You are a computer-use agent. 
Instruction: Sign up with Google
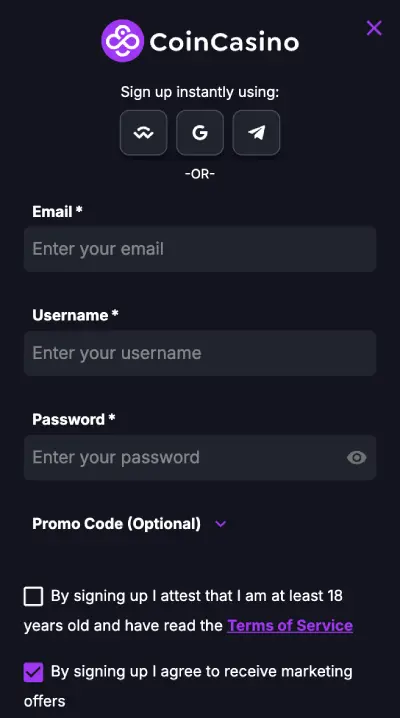click(x=200, y=133)
